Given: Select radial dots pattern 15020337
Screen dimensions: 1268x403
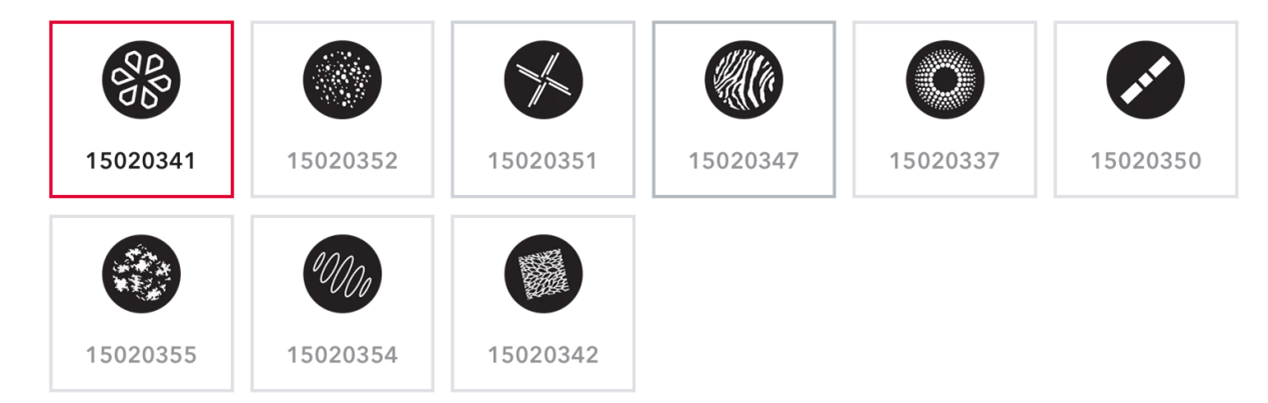Looking at the screenshot, I should tap(945, 109).
